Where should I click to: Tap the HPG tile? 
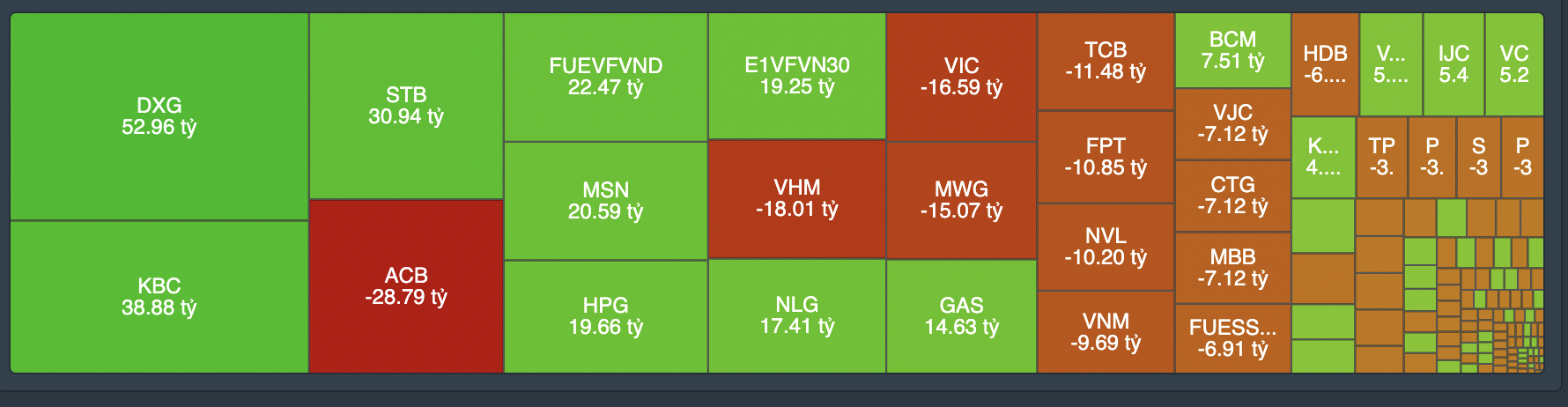point(605,316)
